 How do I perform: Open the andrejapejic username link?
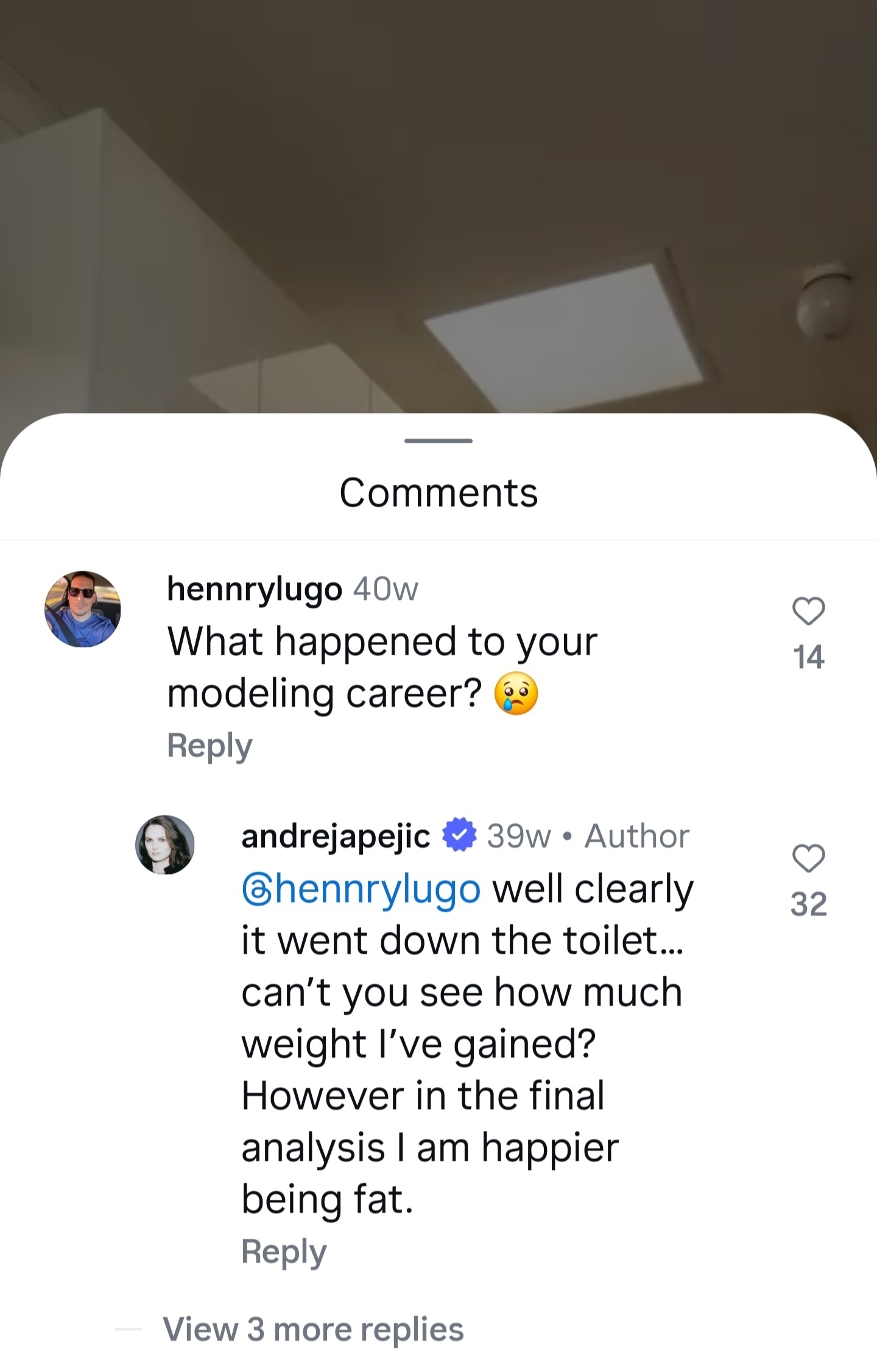(x=336, y=836)
